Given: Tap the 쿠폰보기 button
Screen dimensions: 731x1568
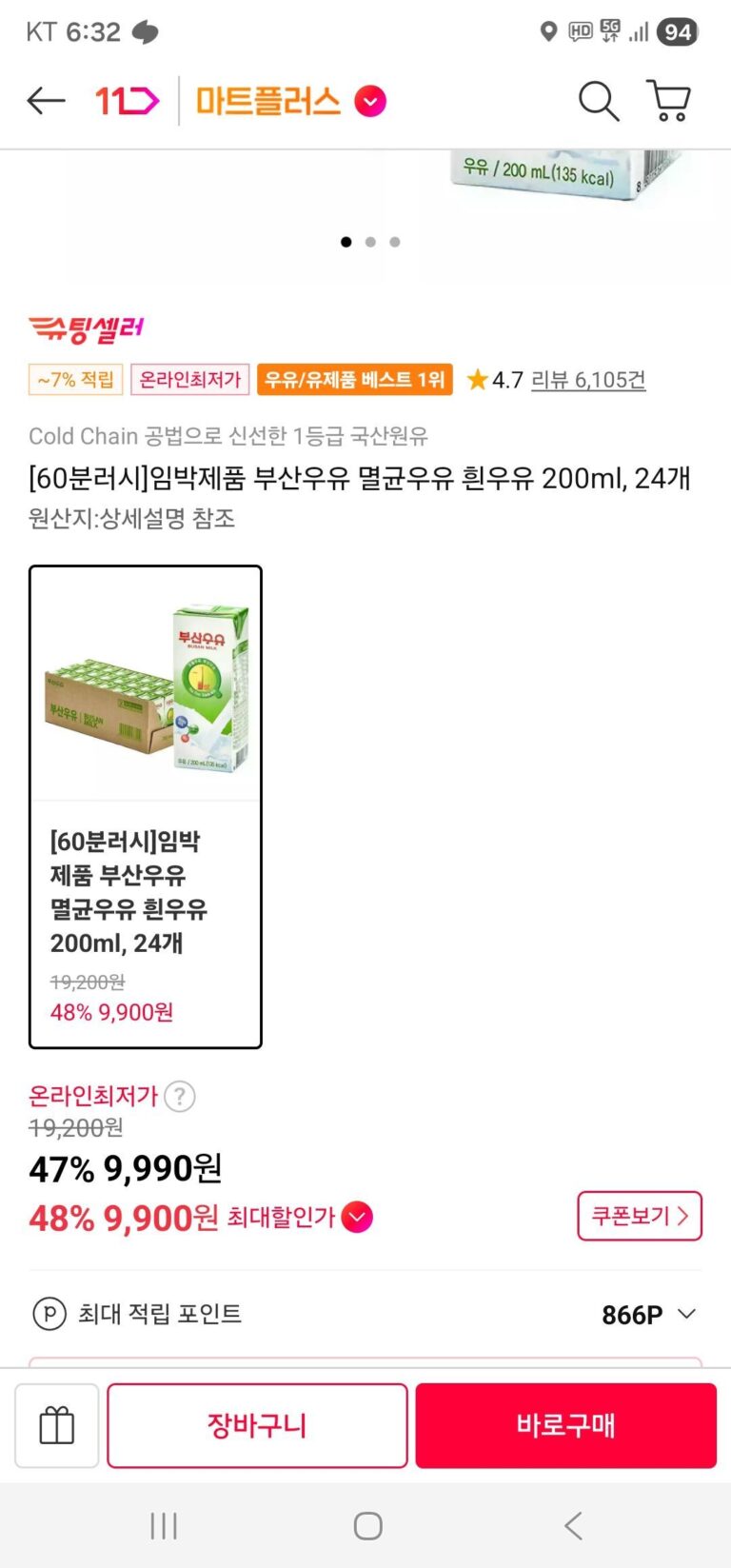Looking at the screenshot, I should (639, 1216).
